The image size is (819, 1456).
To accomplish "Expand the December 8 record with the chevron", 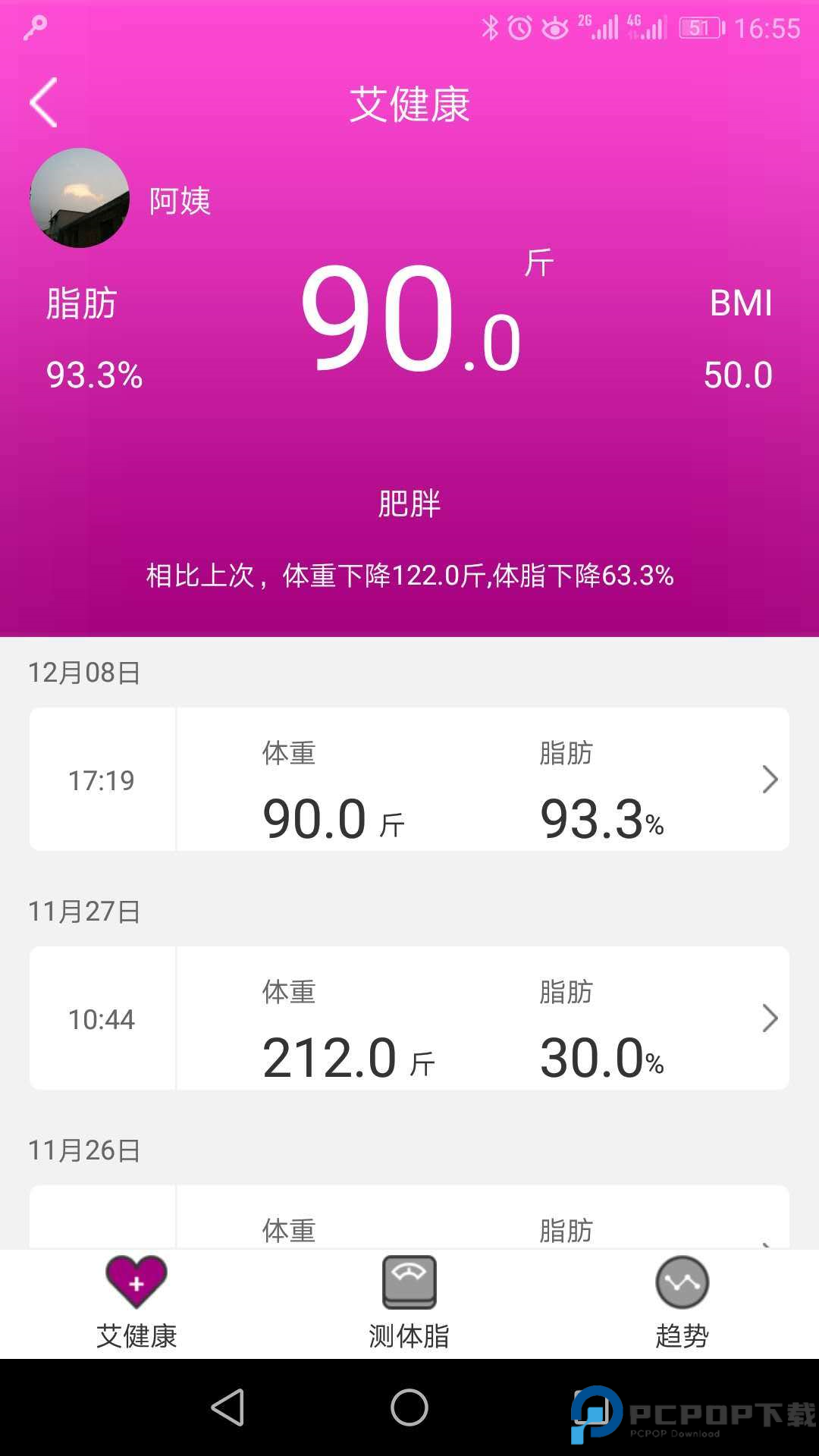I will (x=767, y=780).
